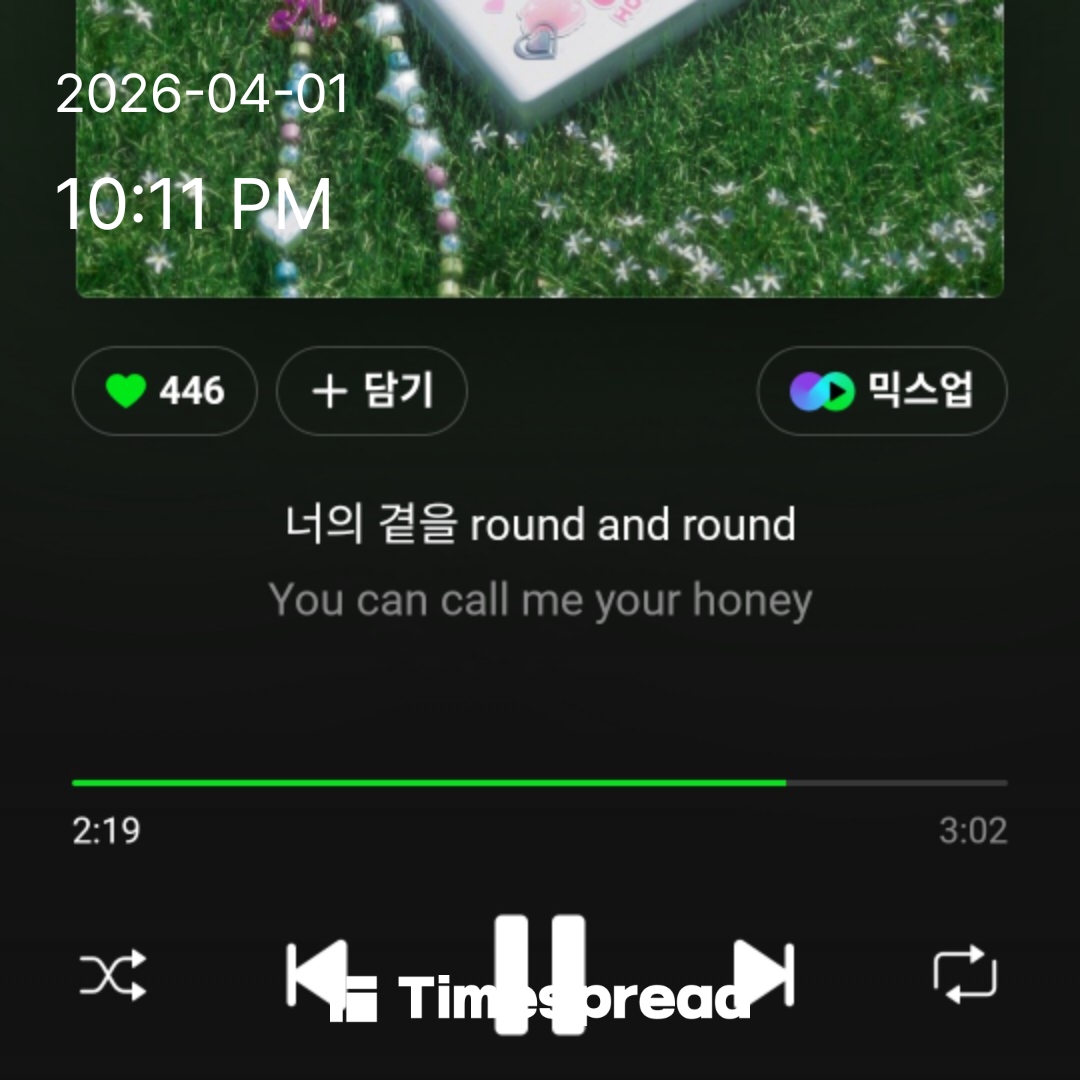1080x1080 pixels.
Task: Pause the current song
Action: click(x=540, y=973)
